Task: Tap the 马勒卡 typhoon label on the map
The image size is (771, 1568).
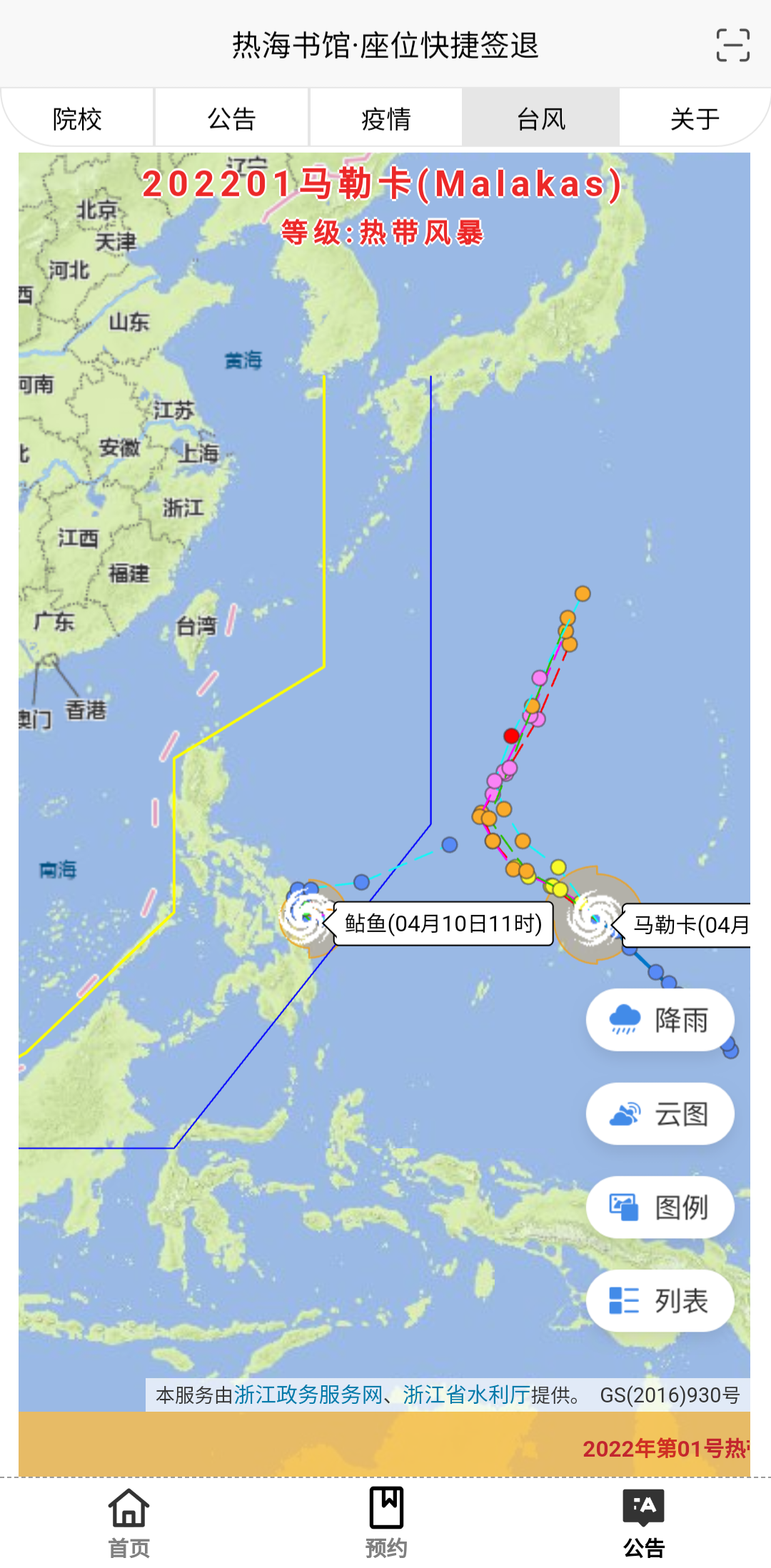Action: click(687, 925)
